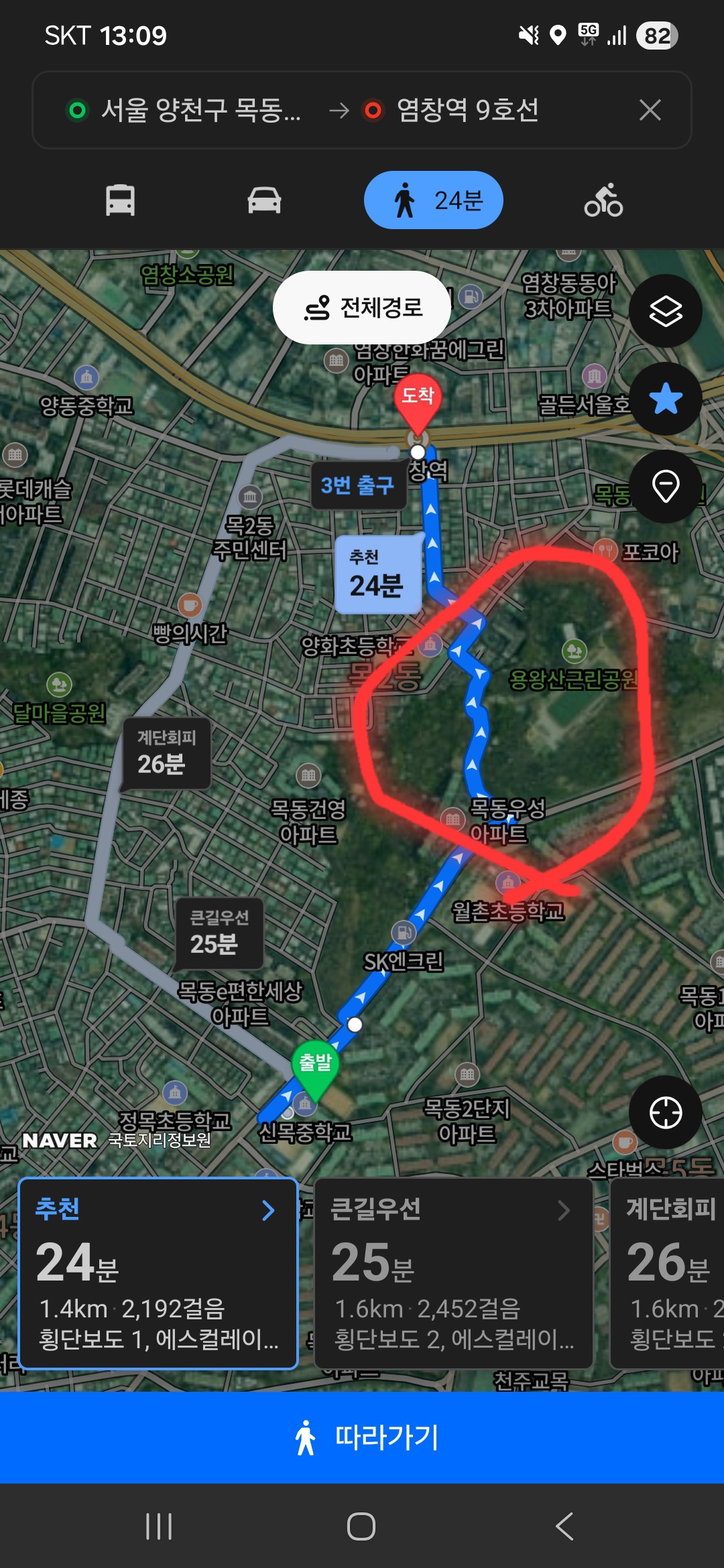Open recent apps from navigation bar
The height and width of the screenshot is (1568, 724).
[x=159, y=1527]
